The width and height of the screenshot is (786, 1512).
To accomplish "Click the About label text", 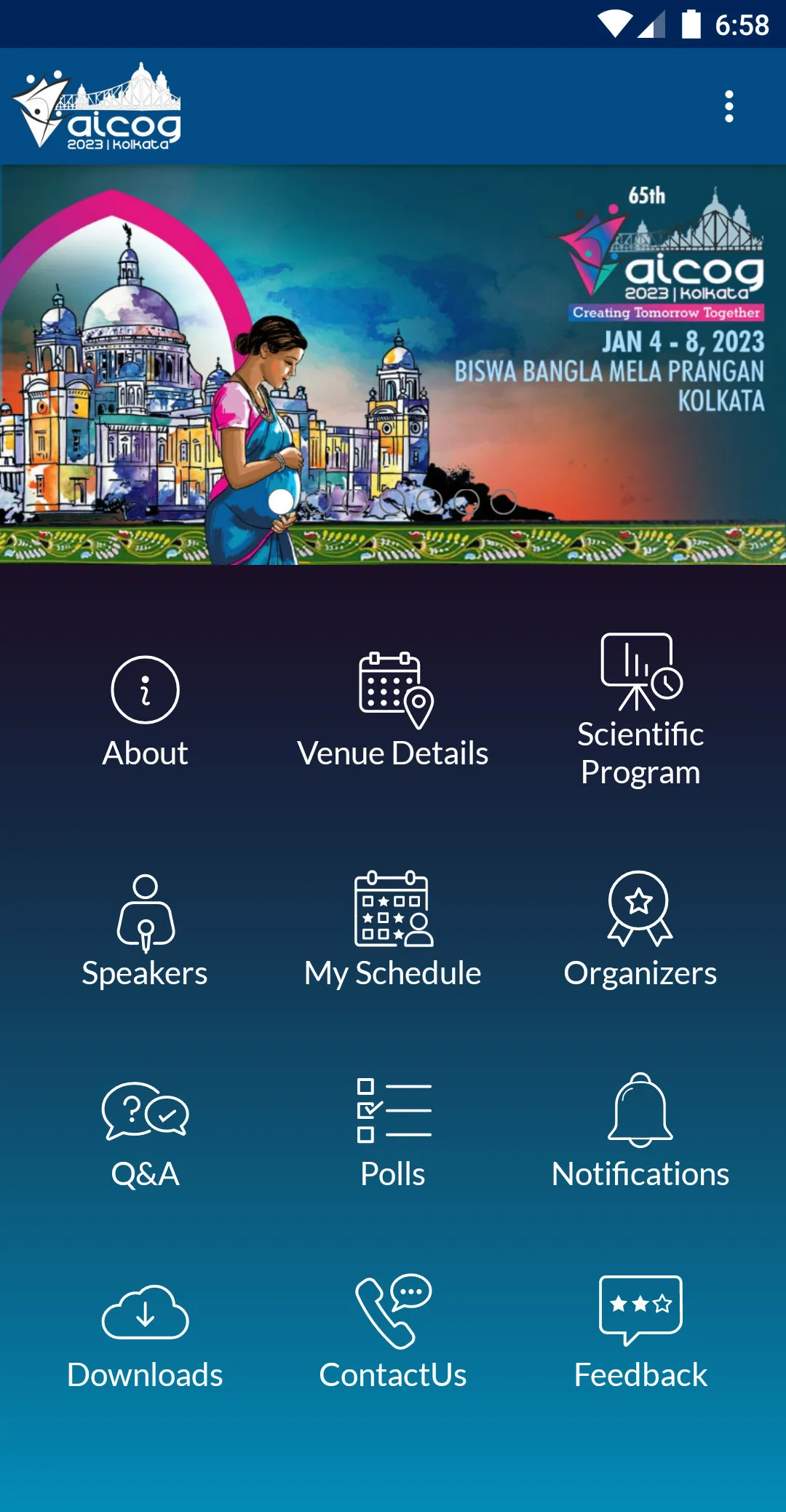I will [x=144, y=754].
